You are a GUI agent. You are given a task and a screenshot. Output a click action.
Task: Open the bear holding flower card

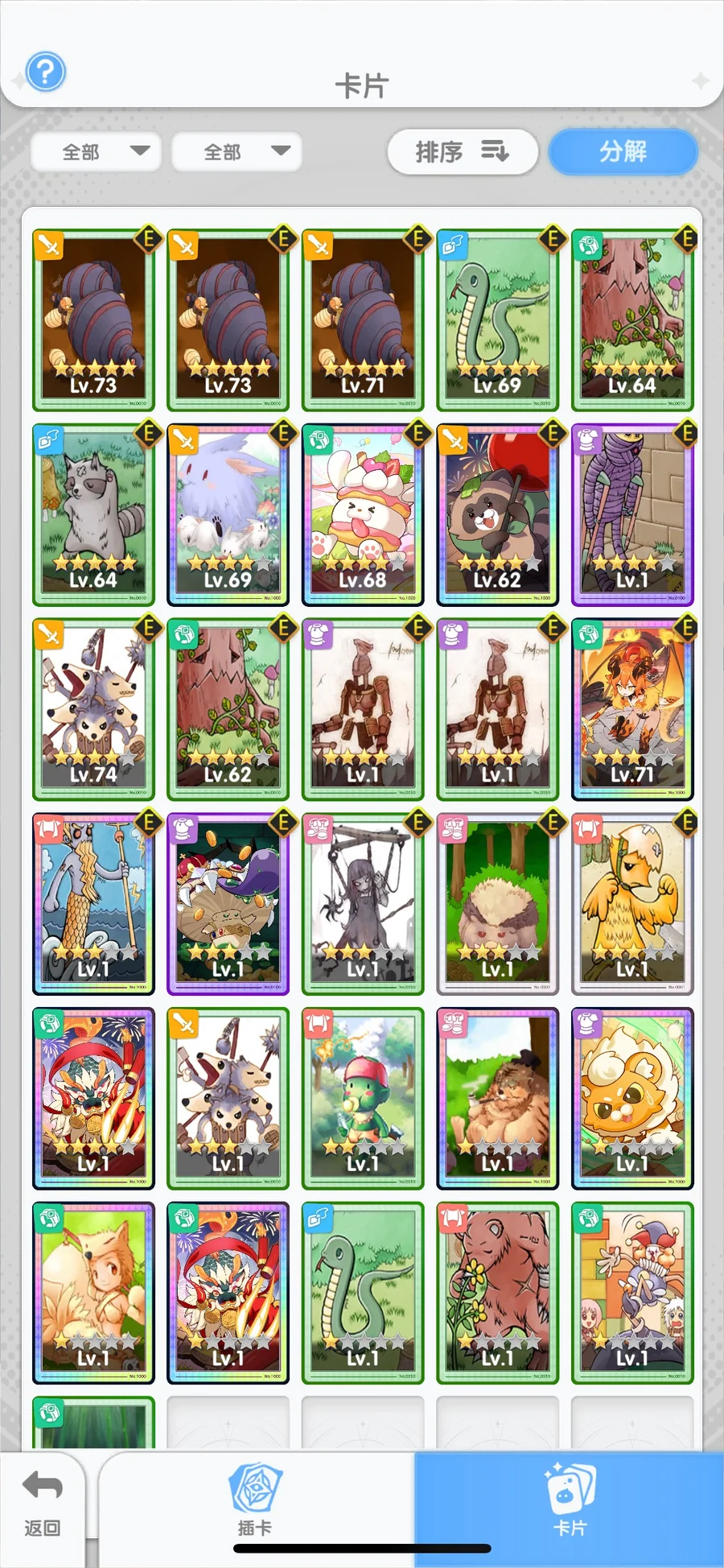[497, 1294]
